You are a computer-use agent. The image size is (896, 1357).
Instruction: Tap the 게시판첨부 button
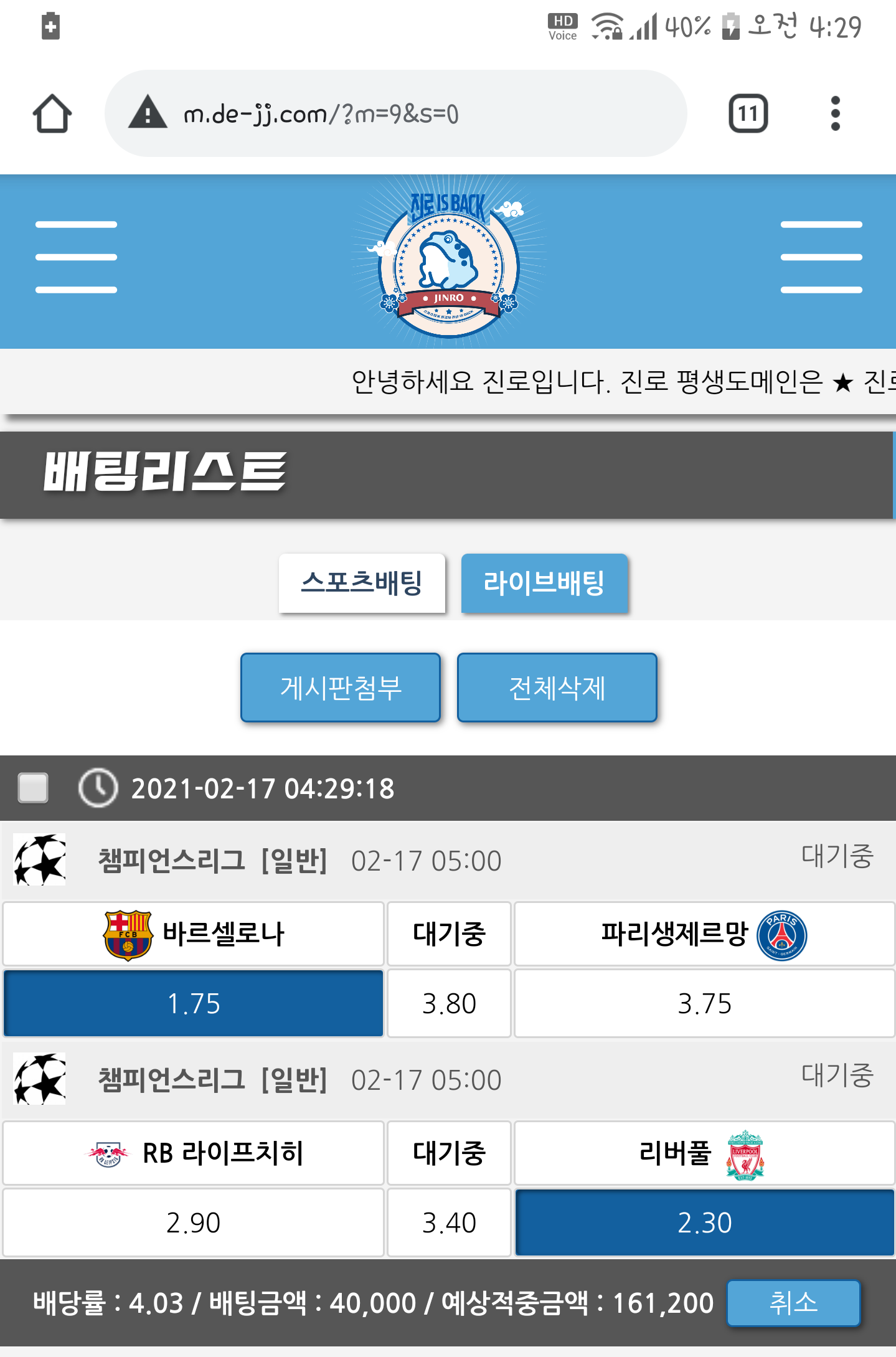(341, 688)
